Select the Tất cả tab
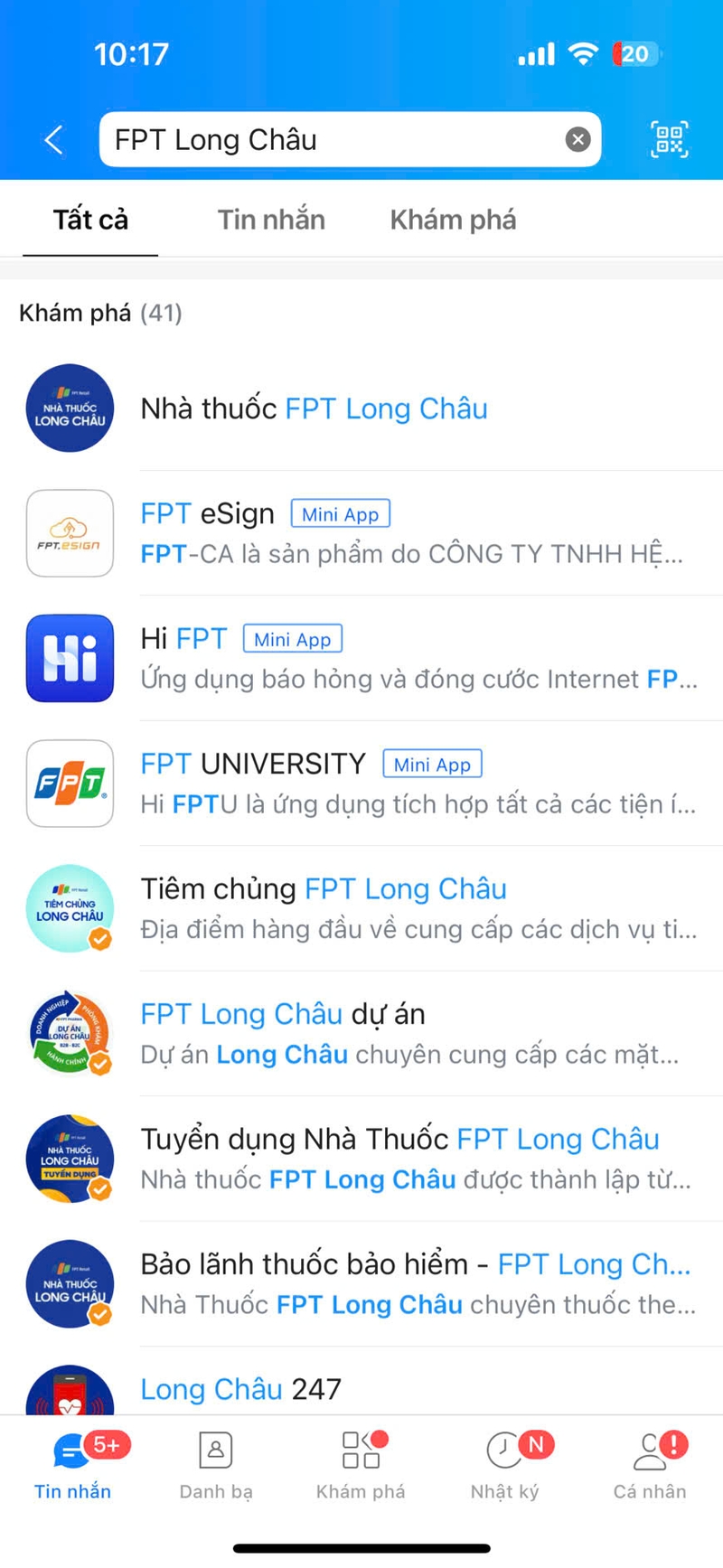 [89, 219]
